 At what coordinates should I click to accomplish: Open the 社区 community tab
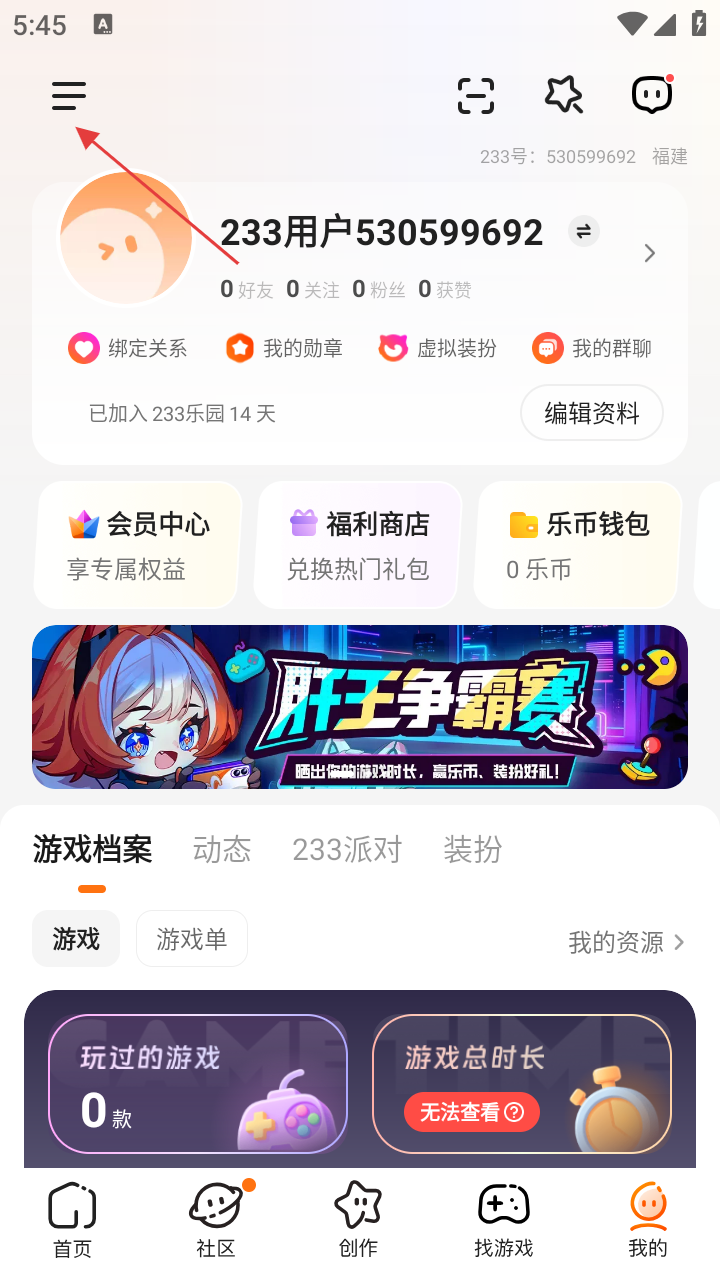point(216,1220)
